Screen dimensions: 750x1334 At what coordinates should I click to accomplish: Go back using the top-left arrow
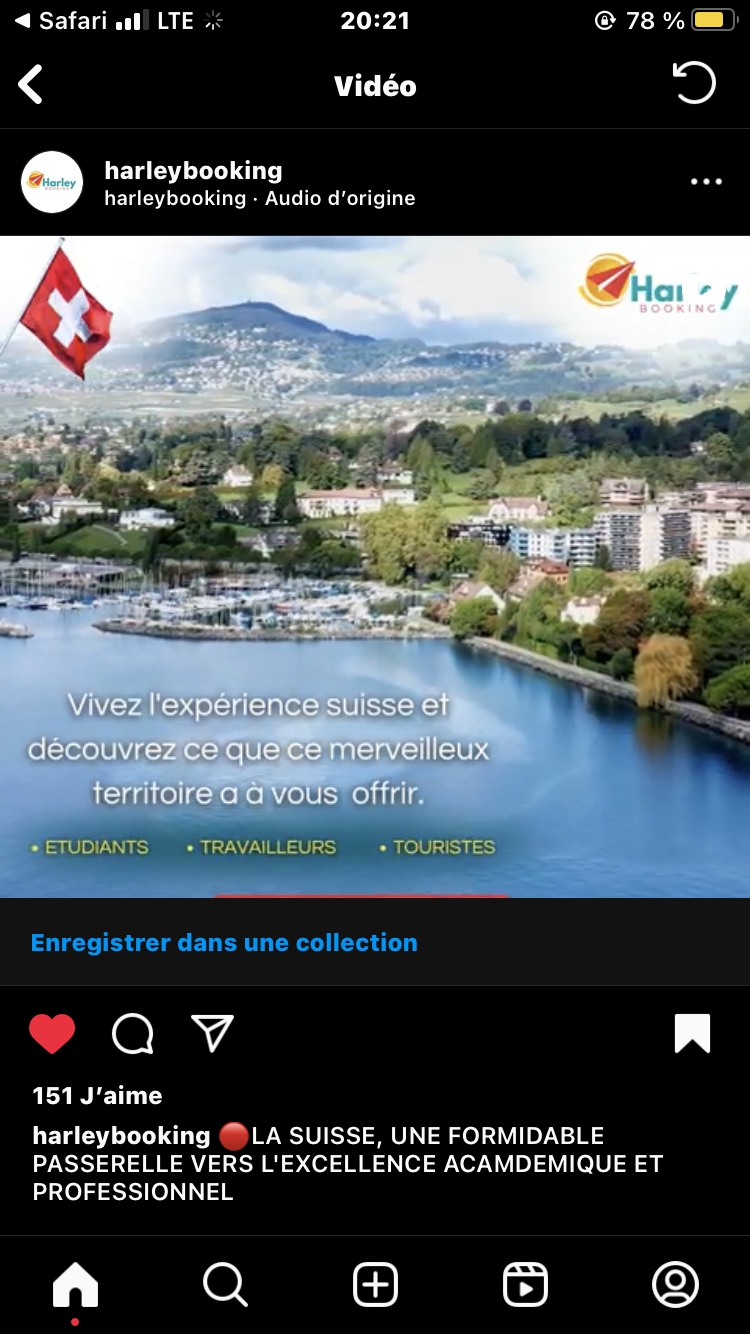[31, 85]
